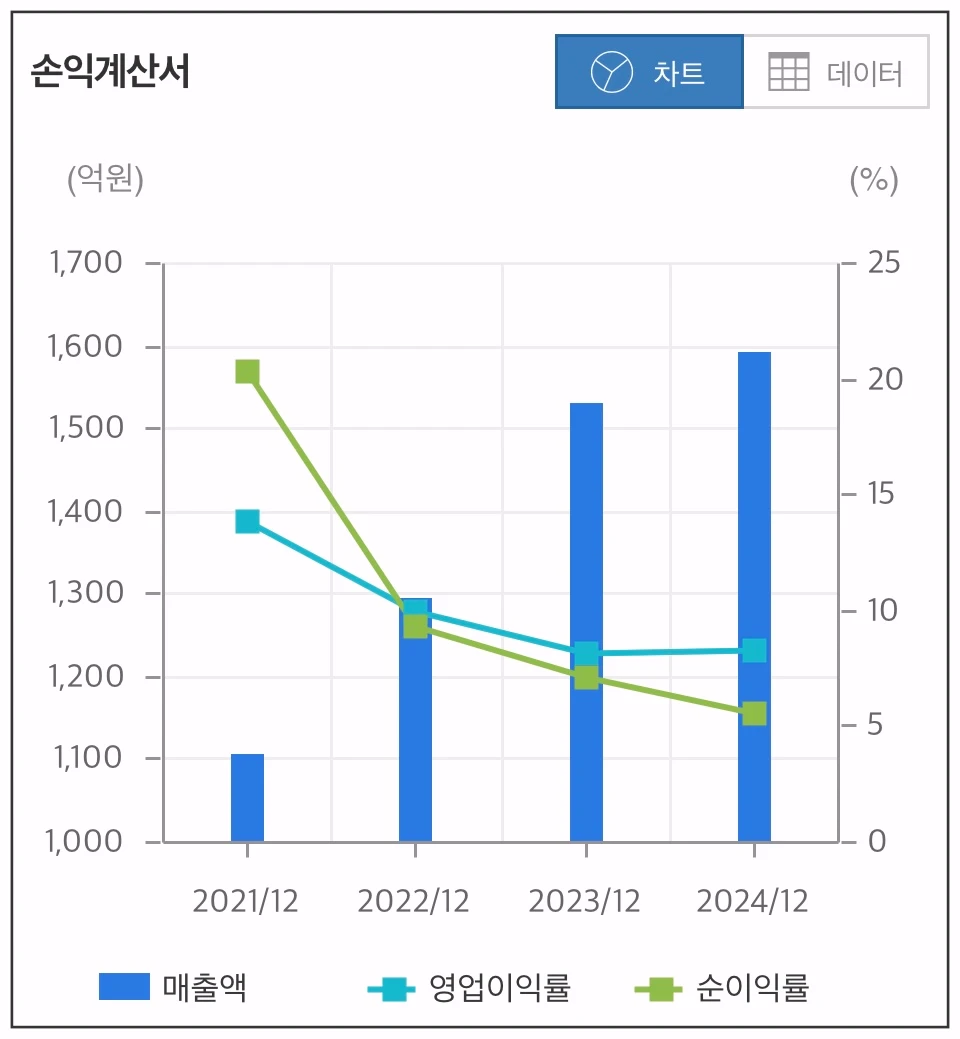Click the (억원) unit label
This screenshot has height=1039, width=960.
[x=104, y=180]
